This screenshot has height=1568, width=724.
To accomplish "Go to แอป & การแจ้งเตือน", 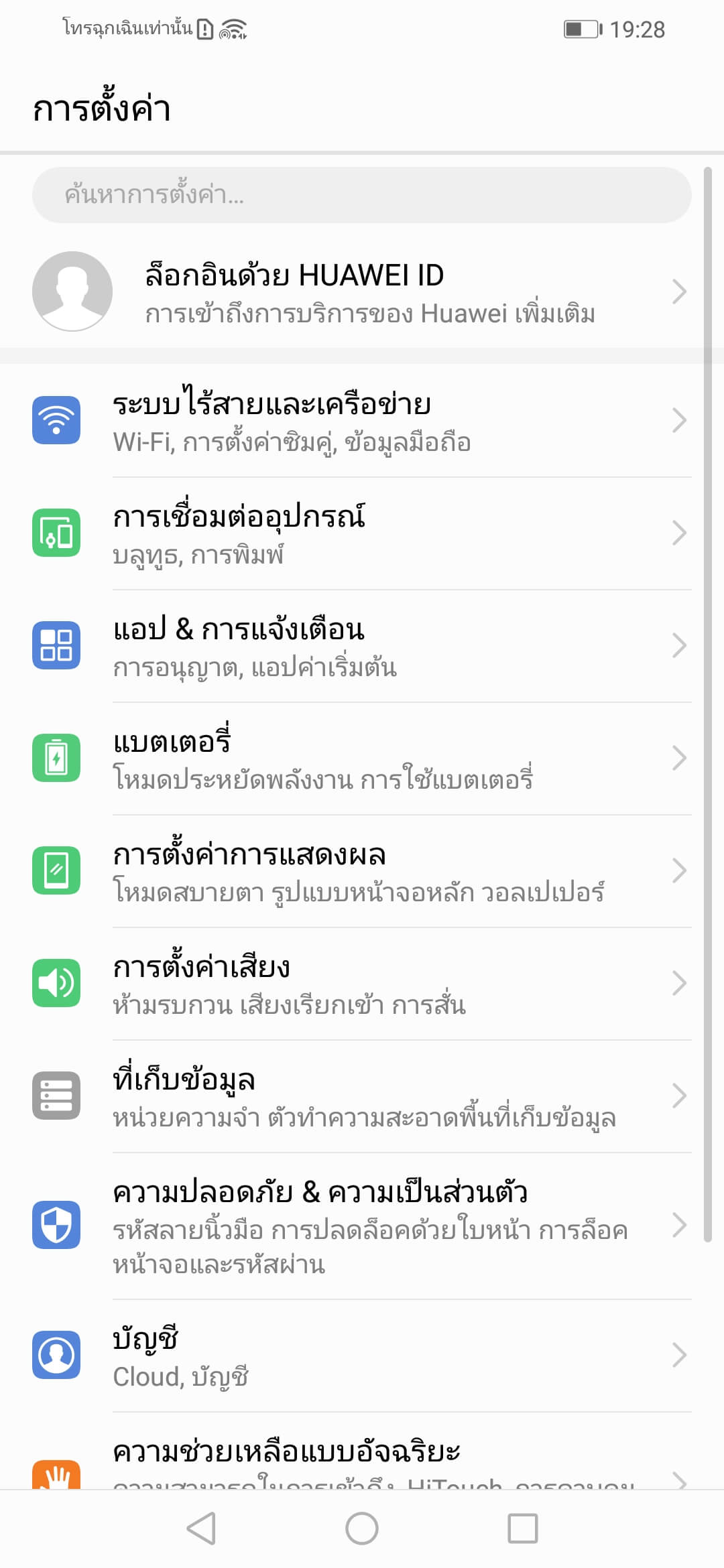I will click(x=362, y=646).
